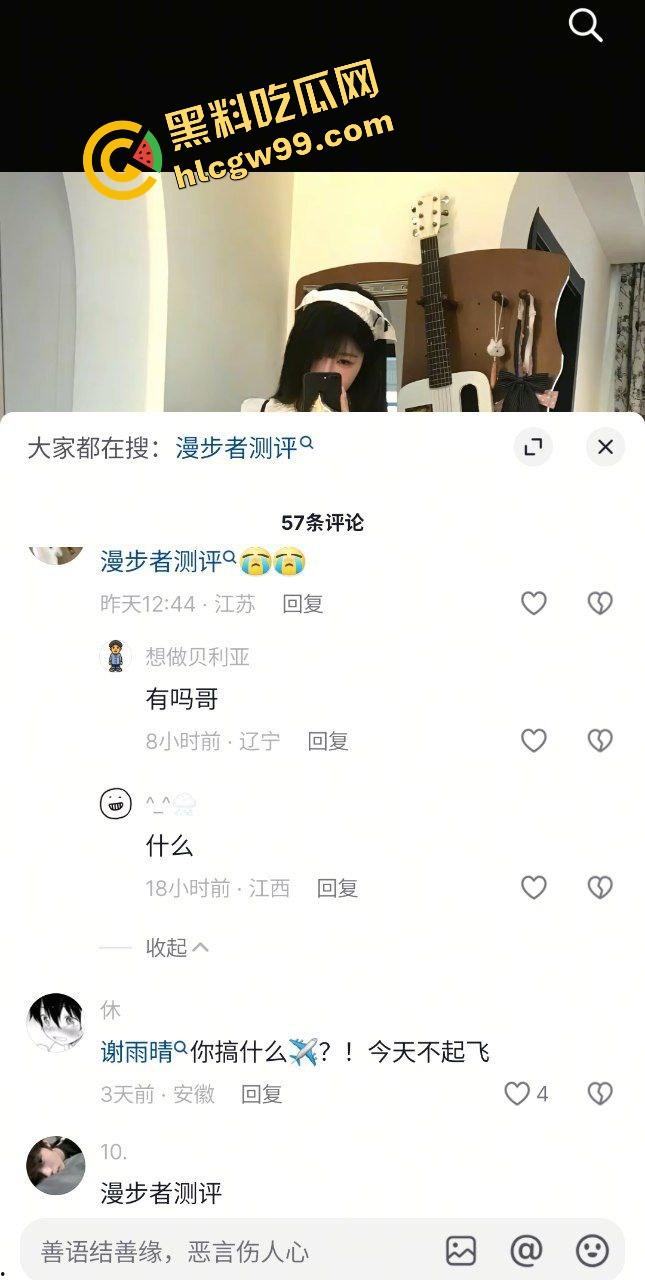Like 想做贝利亚's comment 有吗哥

(534, 740)
